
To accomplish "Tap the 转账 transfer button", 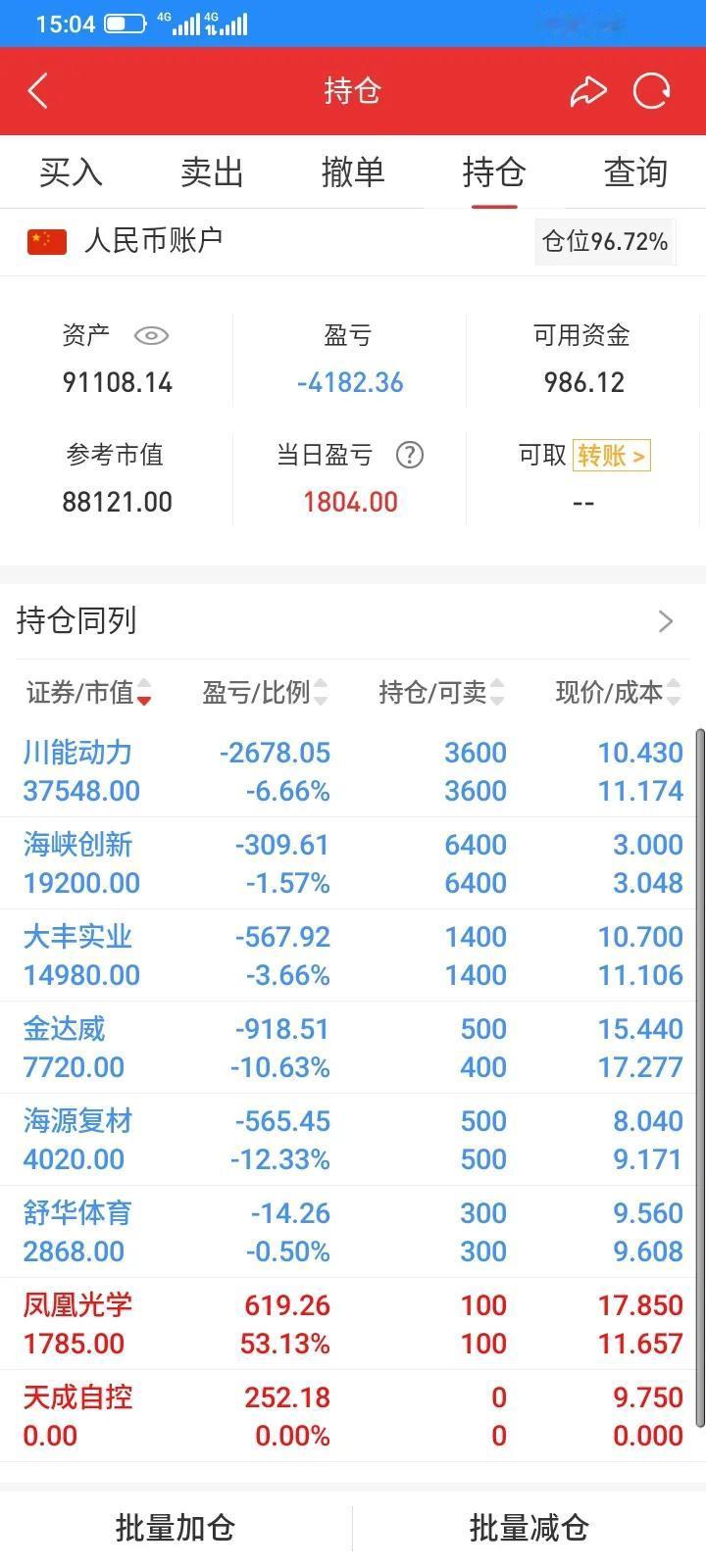I will point(611,456).
